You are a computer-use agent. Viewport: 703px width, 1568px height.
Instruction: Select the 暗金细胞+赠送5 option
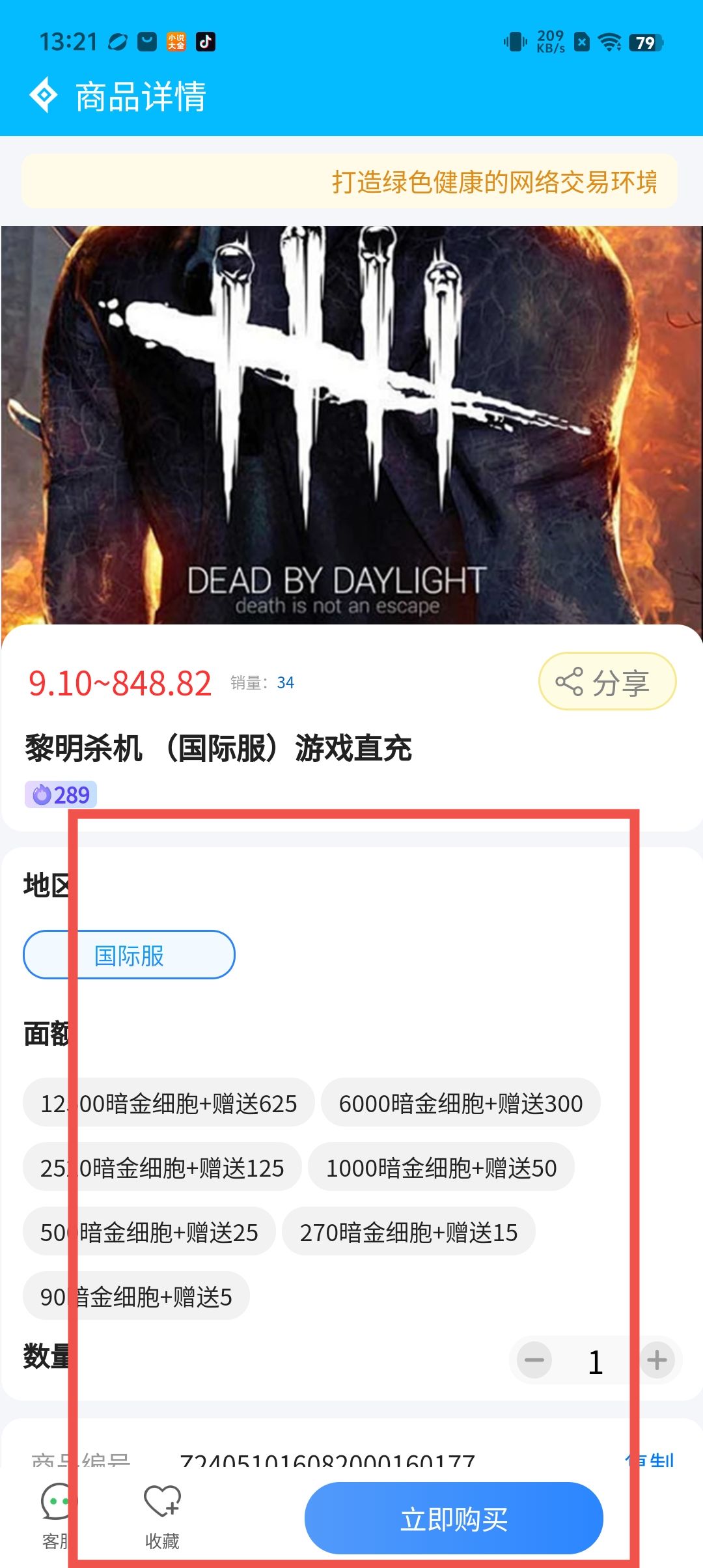135,1296
